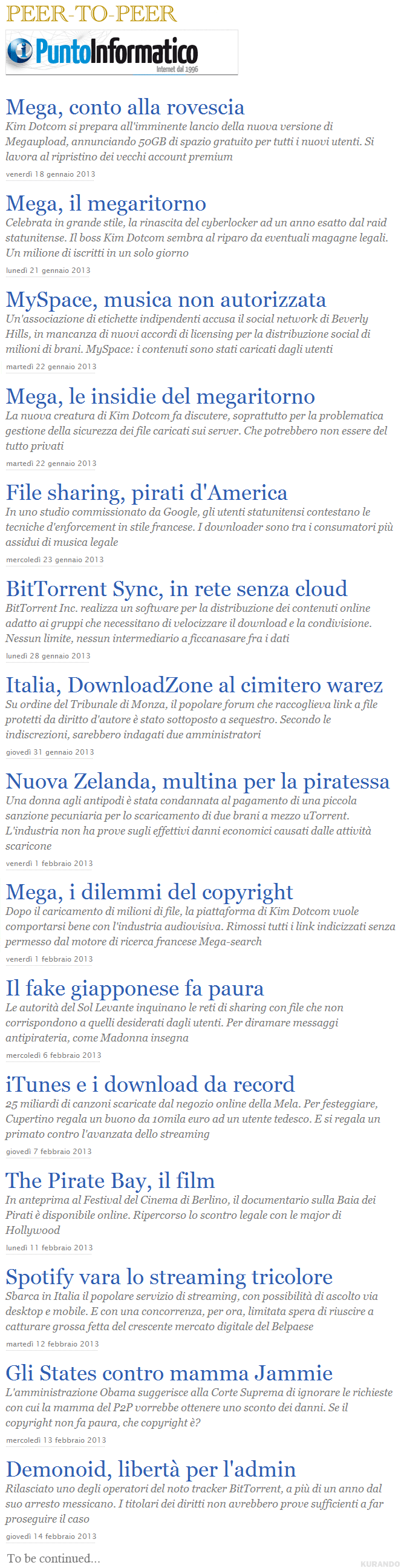Image resolution: width=401 pixels, height=1568 pixels.
Task: Open article 'Mega, conto alla rovescia'
Action: (125, 108)
